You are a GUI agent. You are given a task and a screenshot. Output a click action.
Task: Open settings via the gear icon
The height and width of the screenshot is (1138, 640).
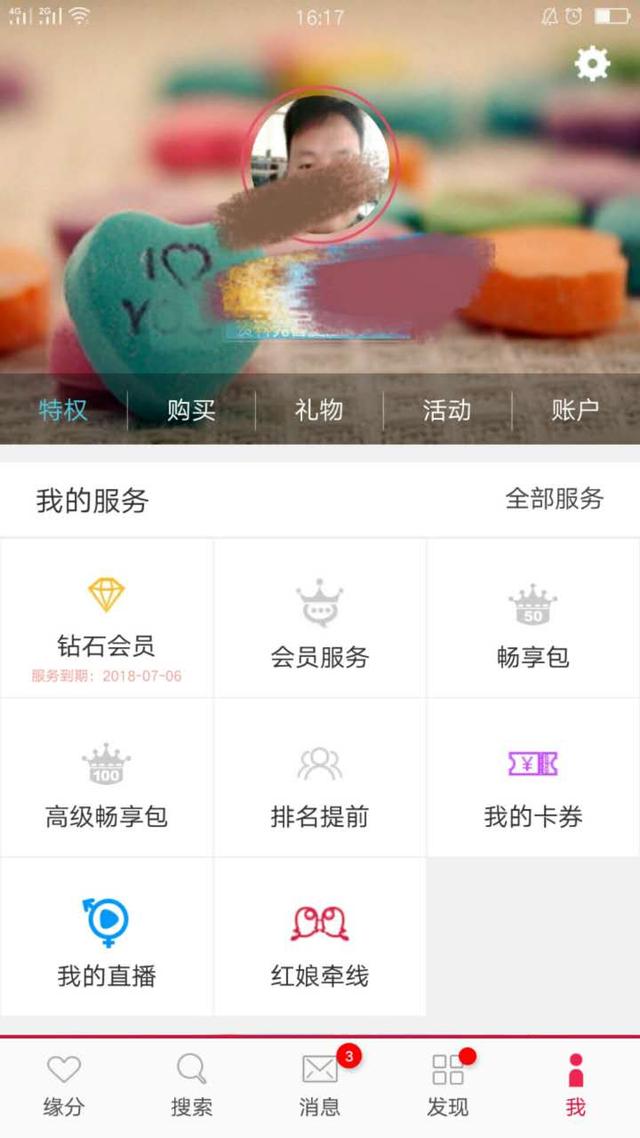592,64
